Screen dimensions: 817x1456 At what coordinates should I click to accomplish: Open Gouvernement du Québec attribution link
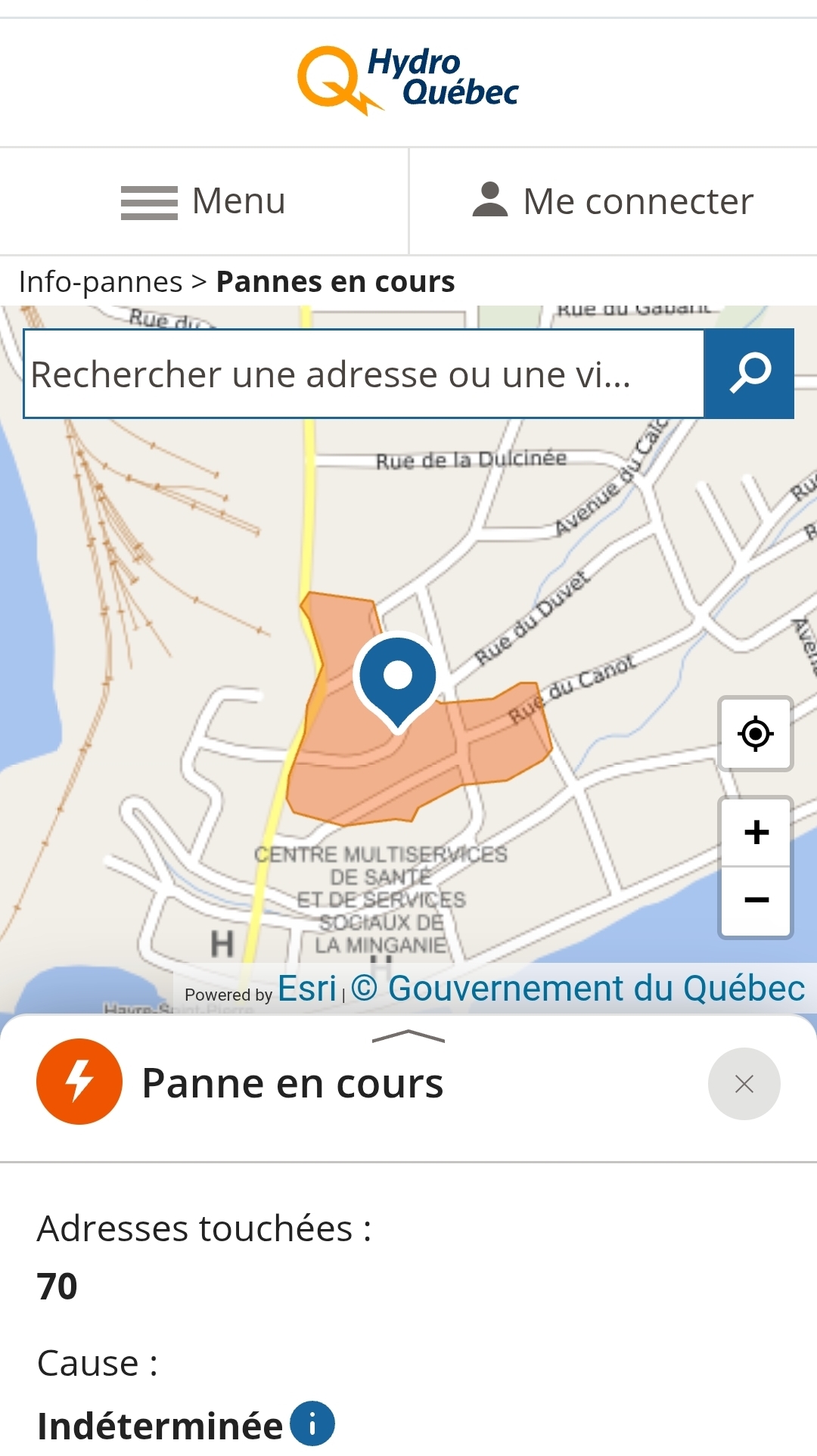tap(579, 989)
